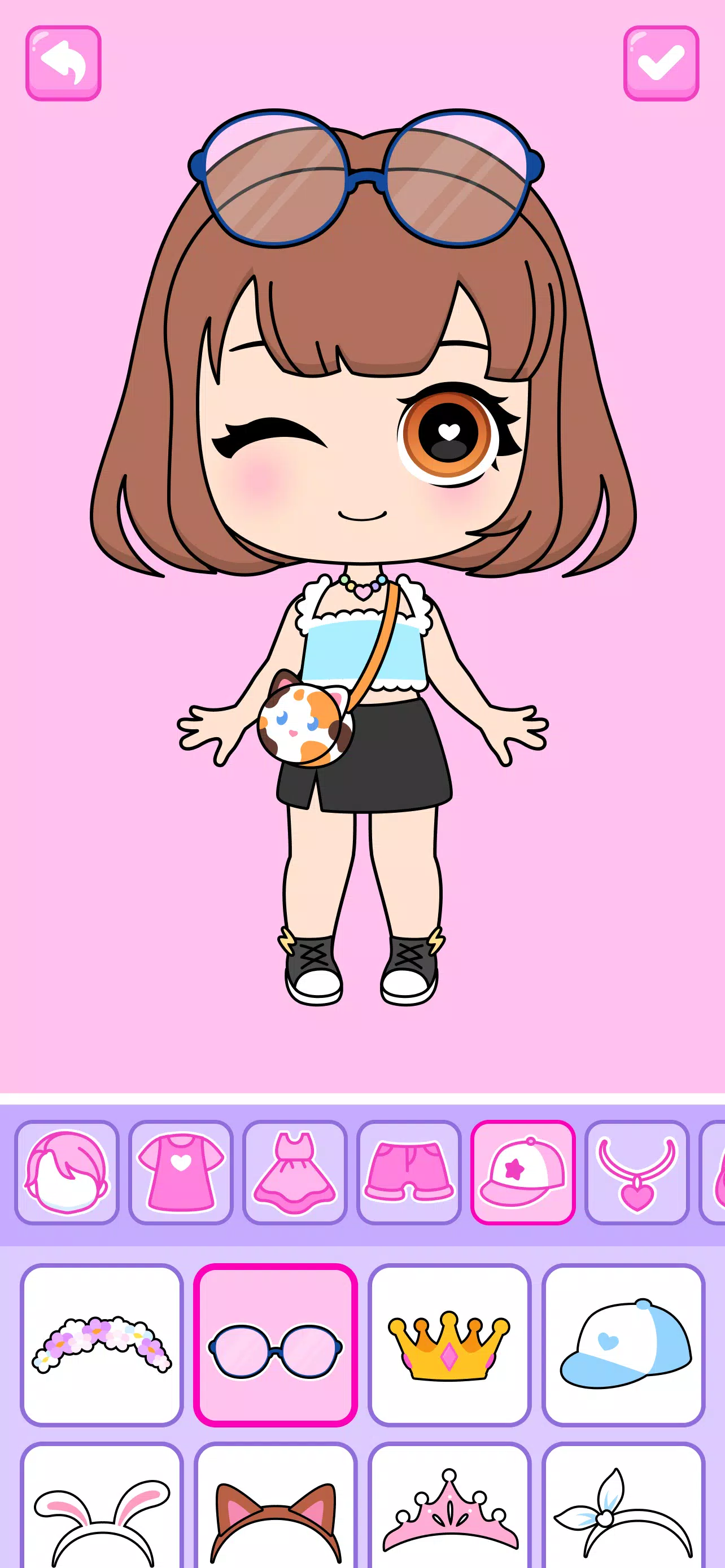Open the pink t-shirt tops category

[181, 1172]
